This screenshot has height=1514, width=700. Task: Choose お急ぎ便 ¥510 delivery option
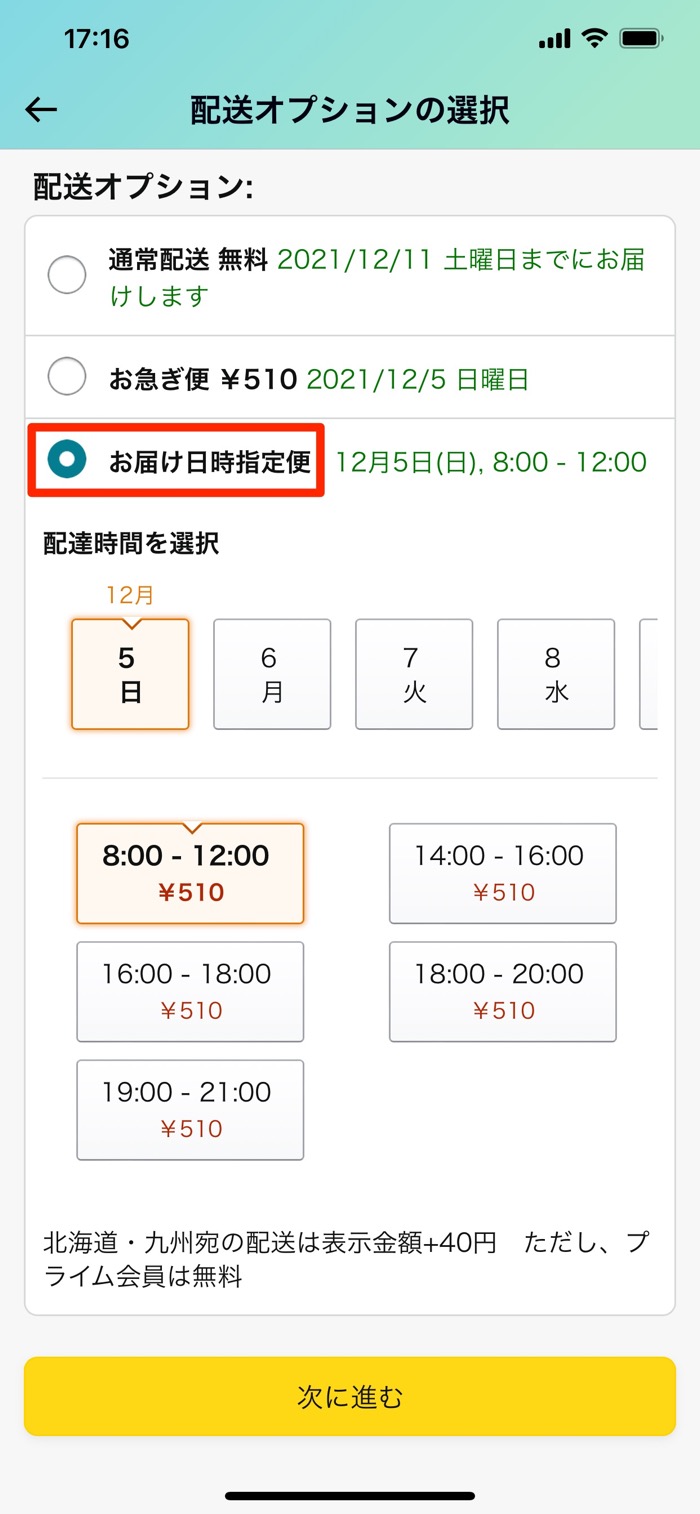point(67,377)
